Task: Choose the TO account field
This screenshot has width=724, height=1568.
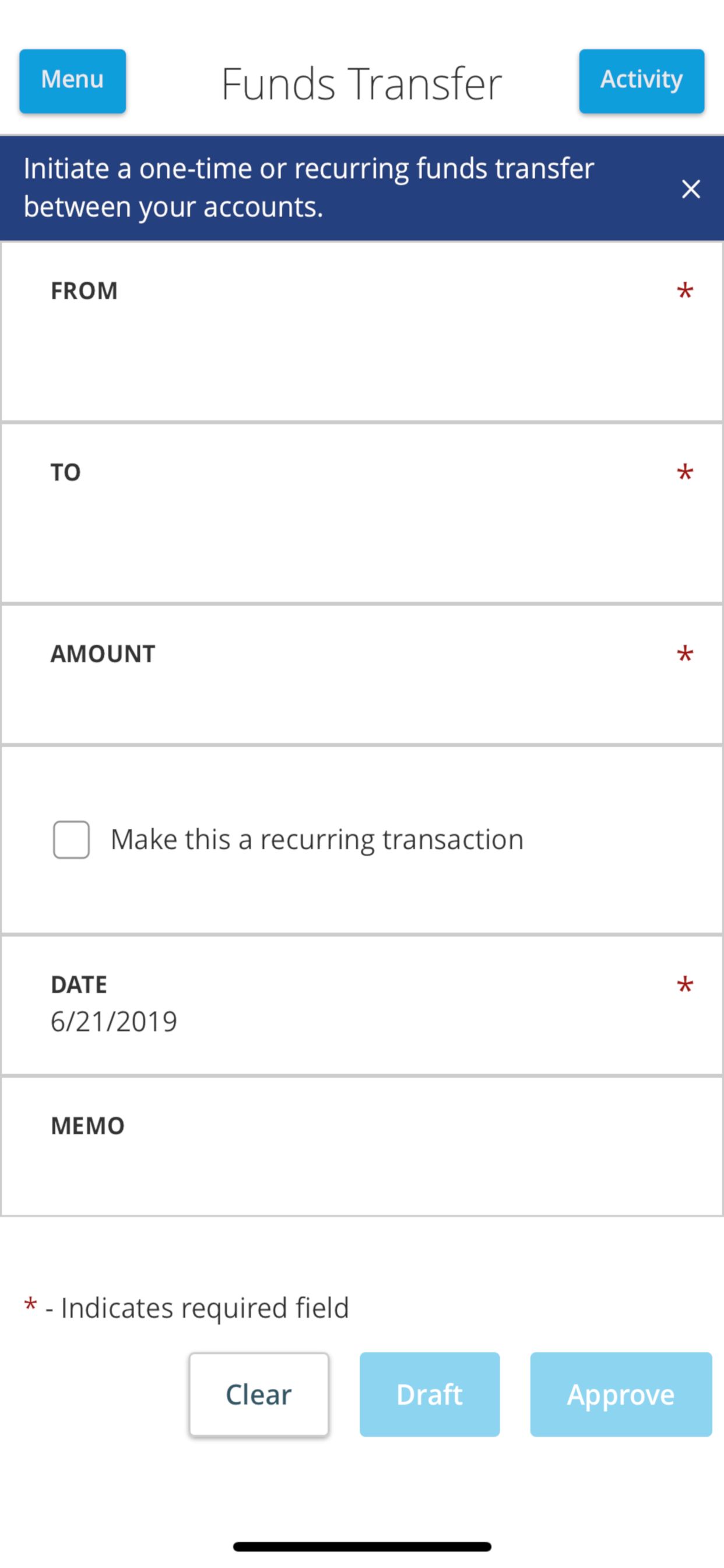Action: pyautogui.click(x=362, y=513)
